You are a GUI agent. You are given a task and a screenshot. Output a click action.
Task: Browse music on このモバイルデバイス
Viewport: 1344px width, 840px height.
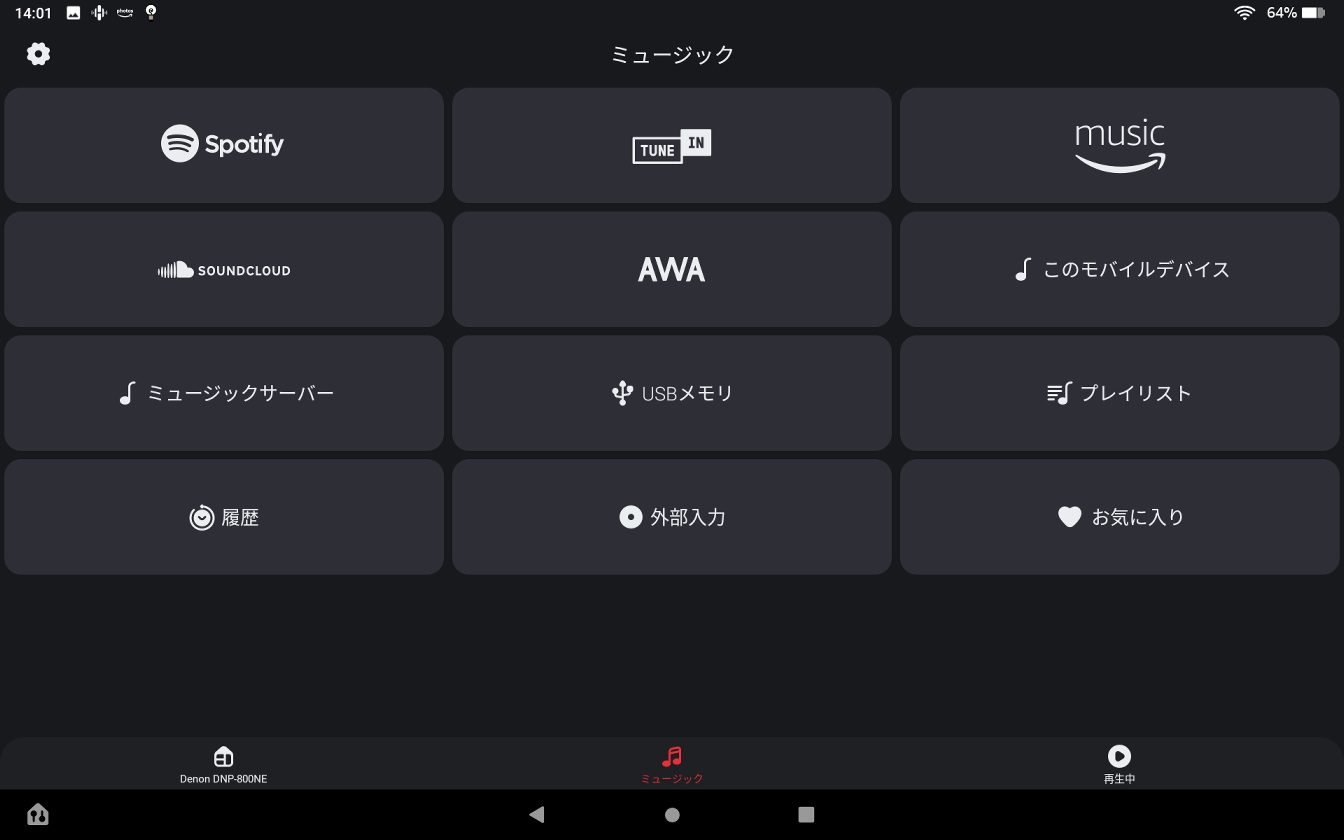click(x=1119, y=269)
